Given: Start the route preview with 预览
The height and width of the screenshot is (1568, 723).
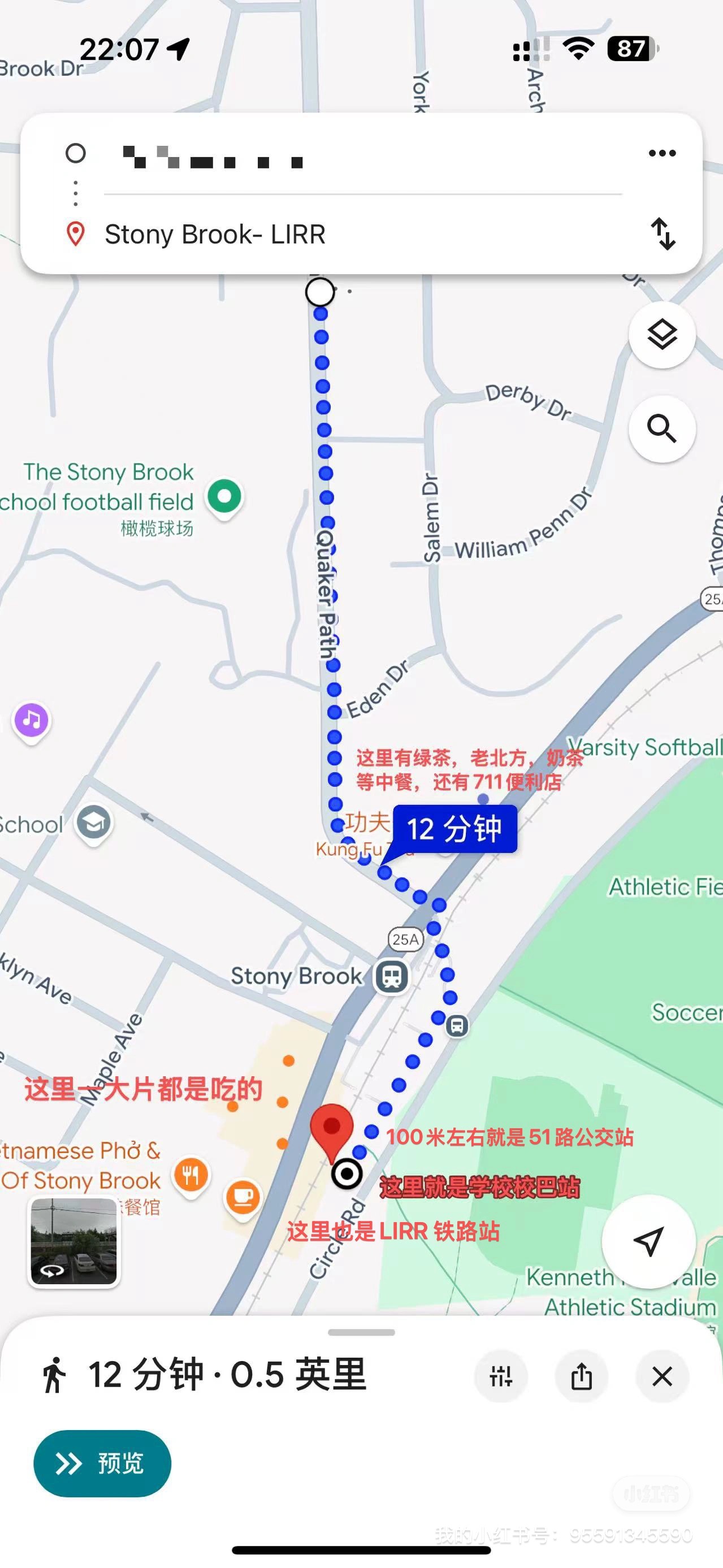Looking at the screenshot, I should click(x=102, y=1463).
